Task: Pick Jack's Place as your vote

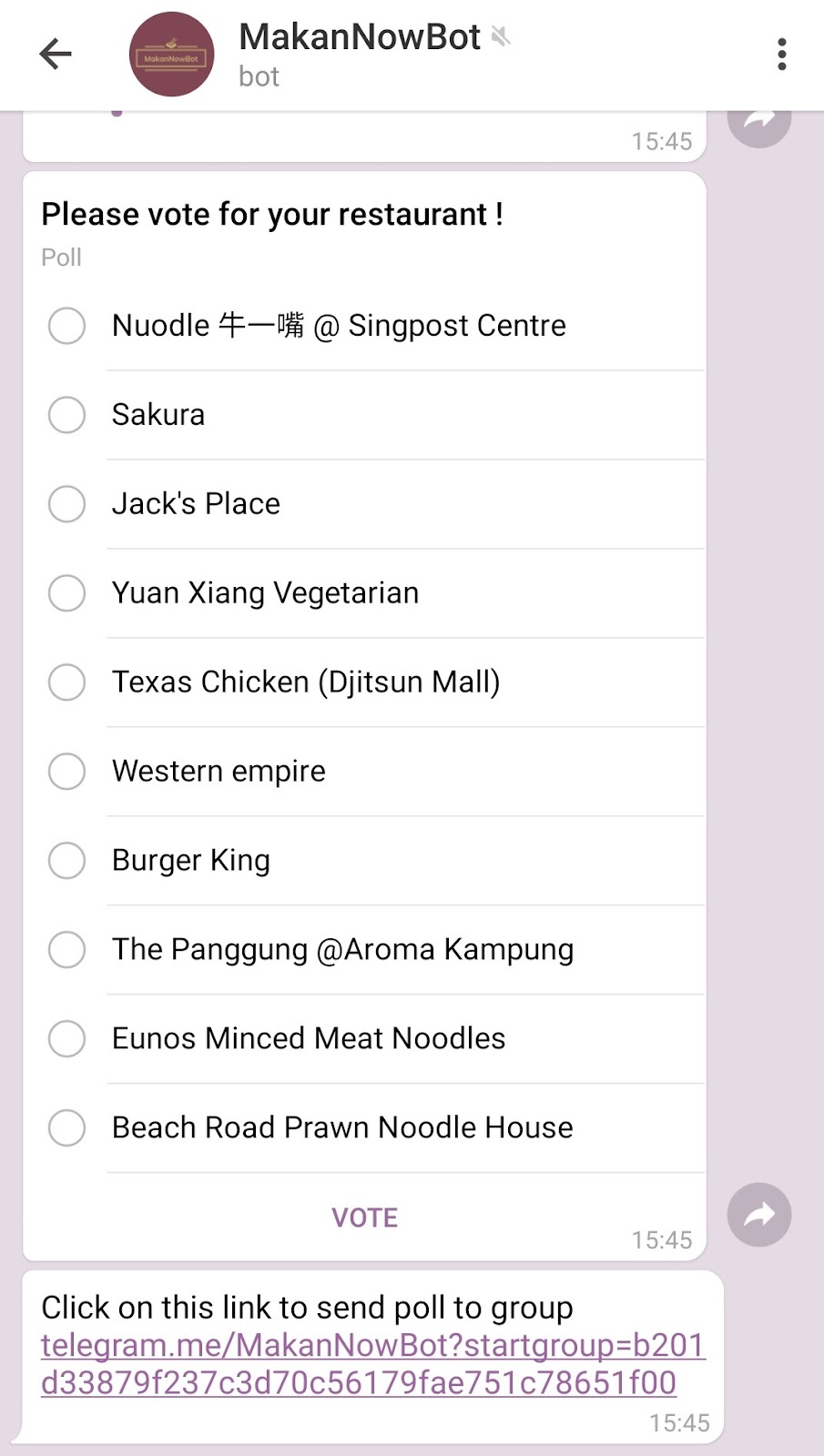Action: point(66,504)
